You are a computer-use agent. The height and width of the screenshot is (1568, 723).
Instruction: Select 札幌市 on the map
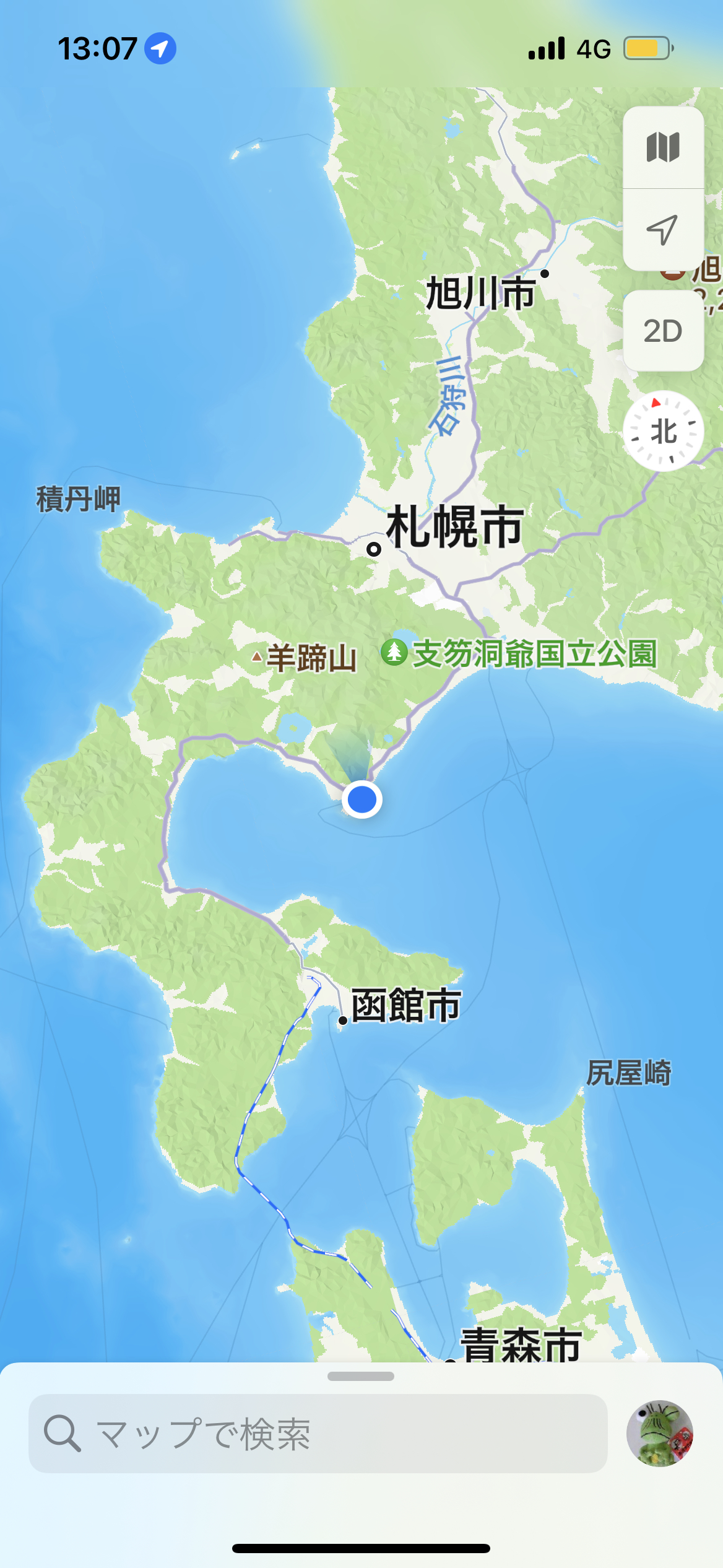455,527
